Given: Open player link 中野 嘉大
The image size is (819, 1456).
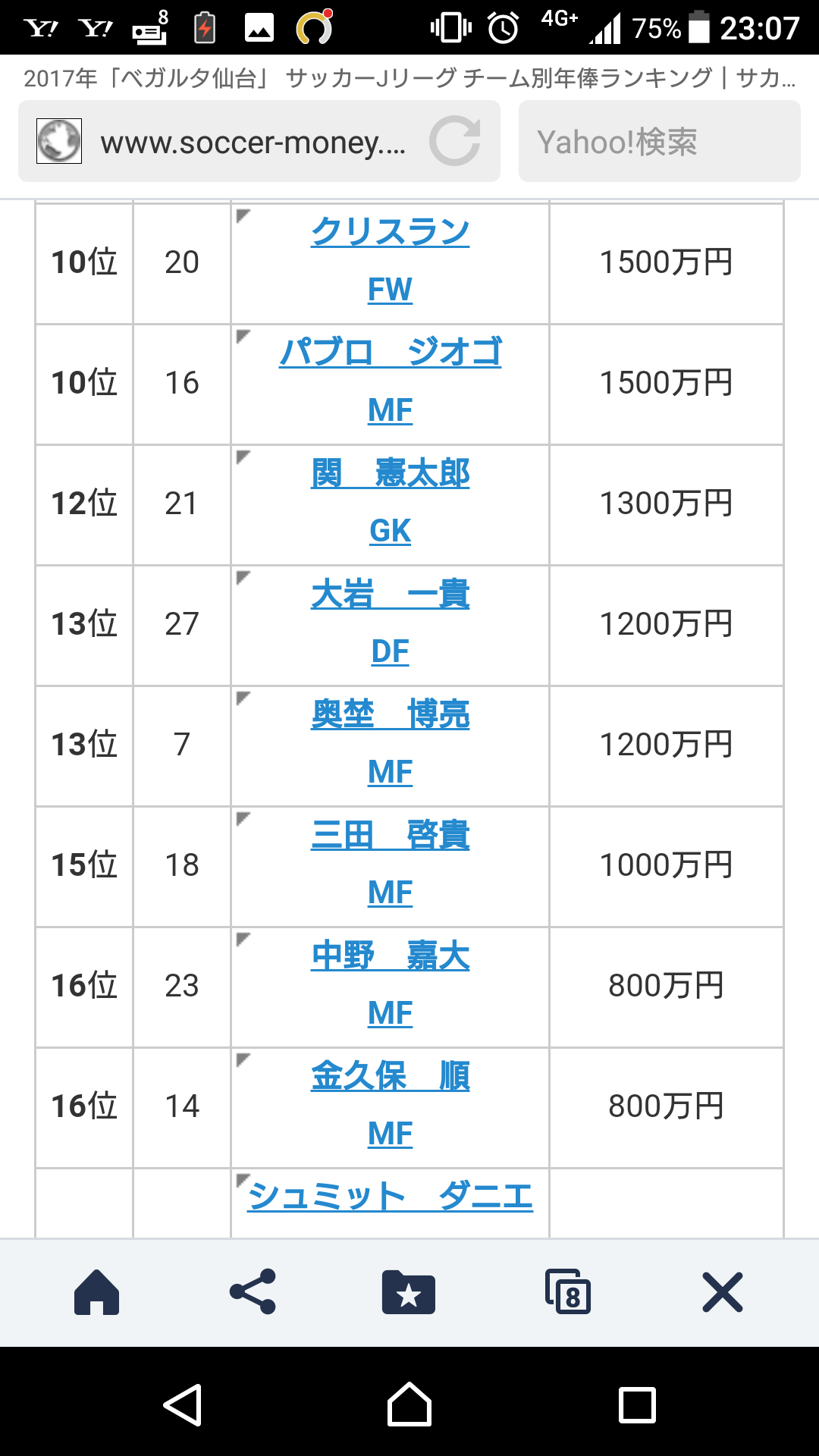Looking at the screenshot, I should 390,955.
